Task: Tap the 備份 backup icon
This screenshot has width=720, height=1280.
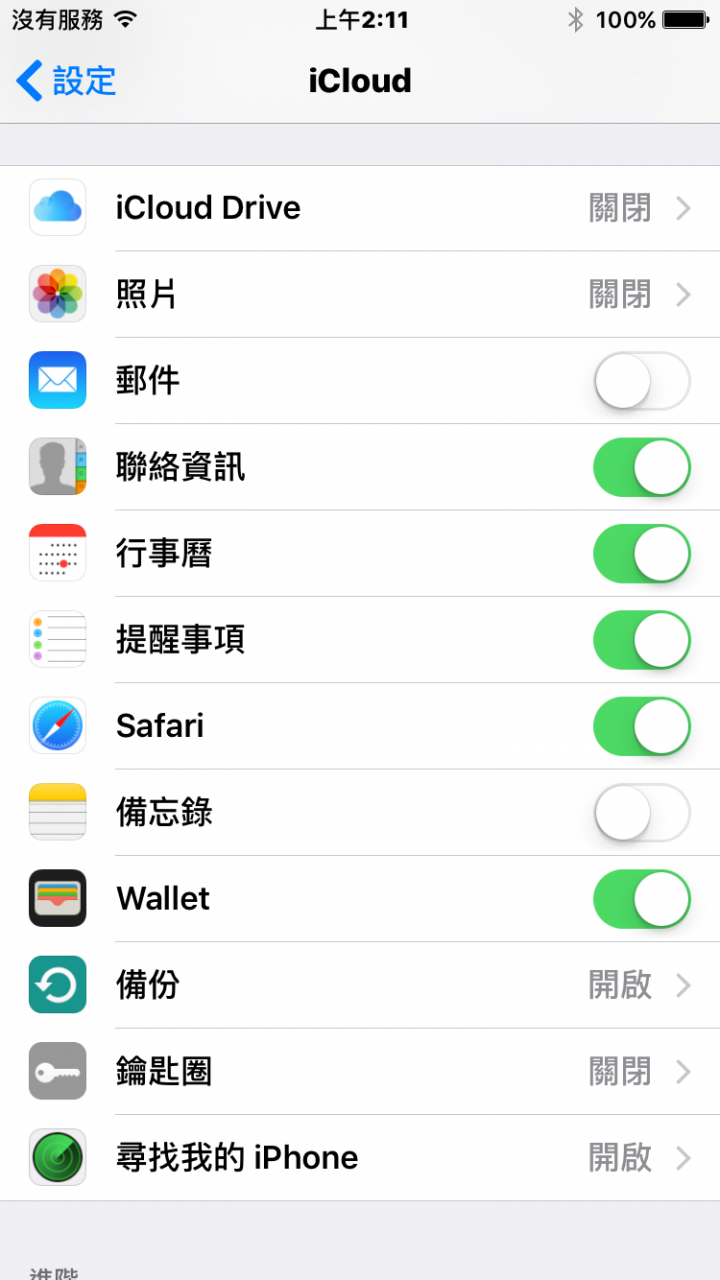Action: pos(57,985)
